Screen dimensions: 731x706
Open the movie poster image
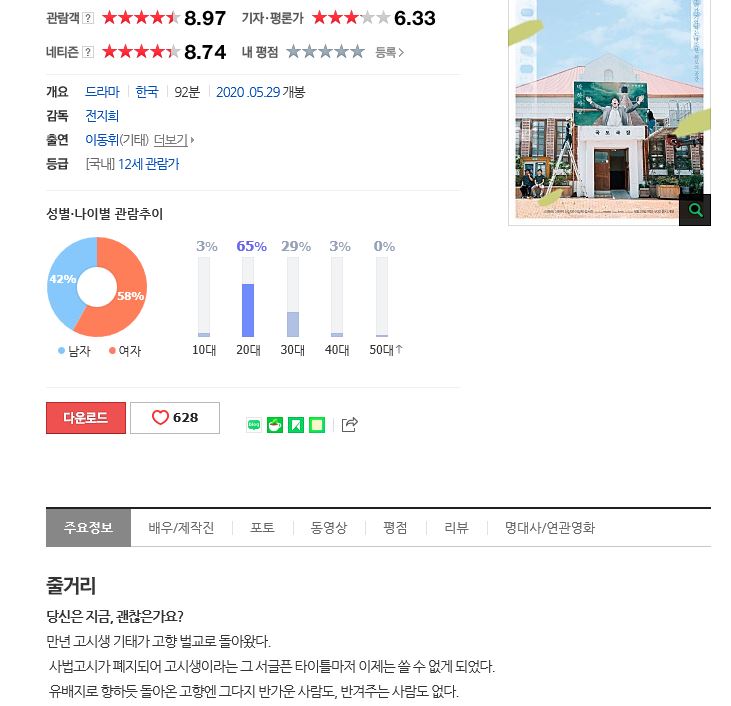(609, 110)
